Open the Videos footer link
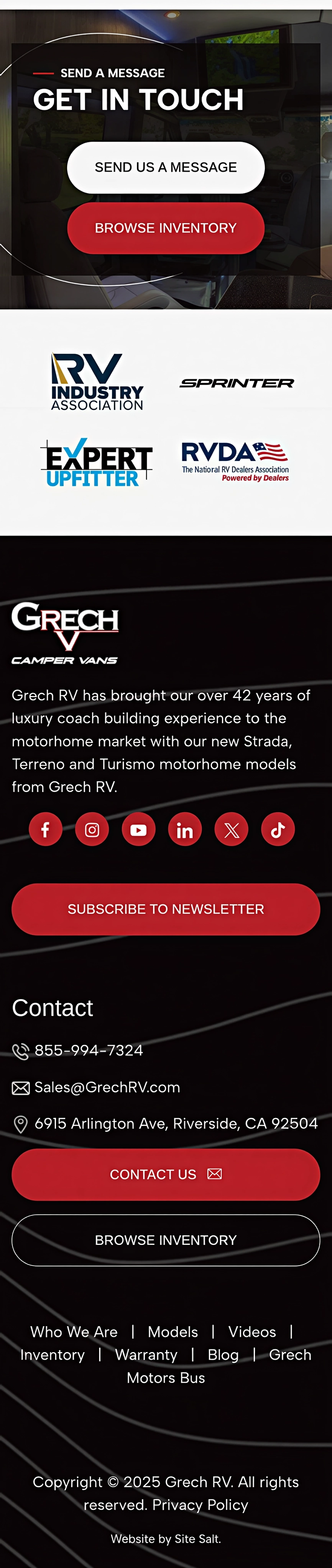This screenshot has height=1568, width=332. [252, 1332]
